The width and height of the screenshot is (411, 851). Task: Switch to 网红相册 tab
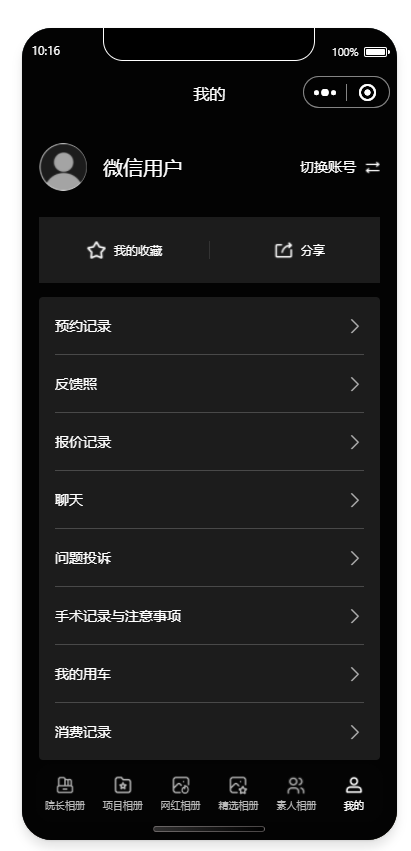180,793
